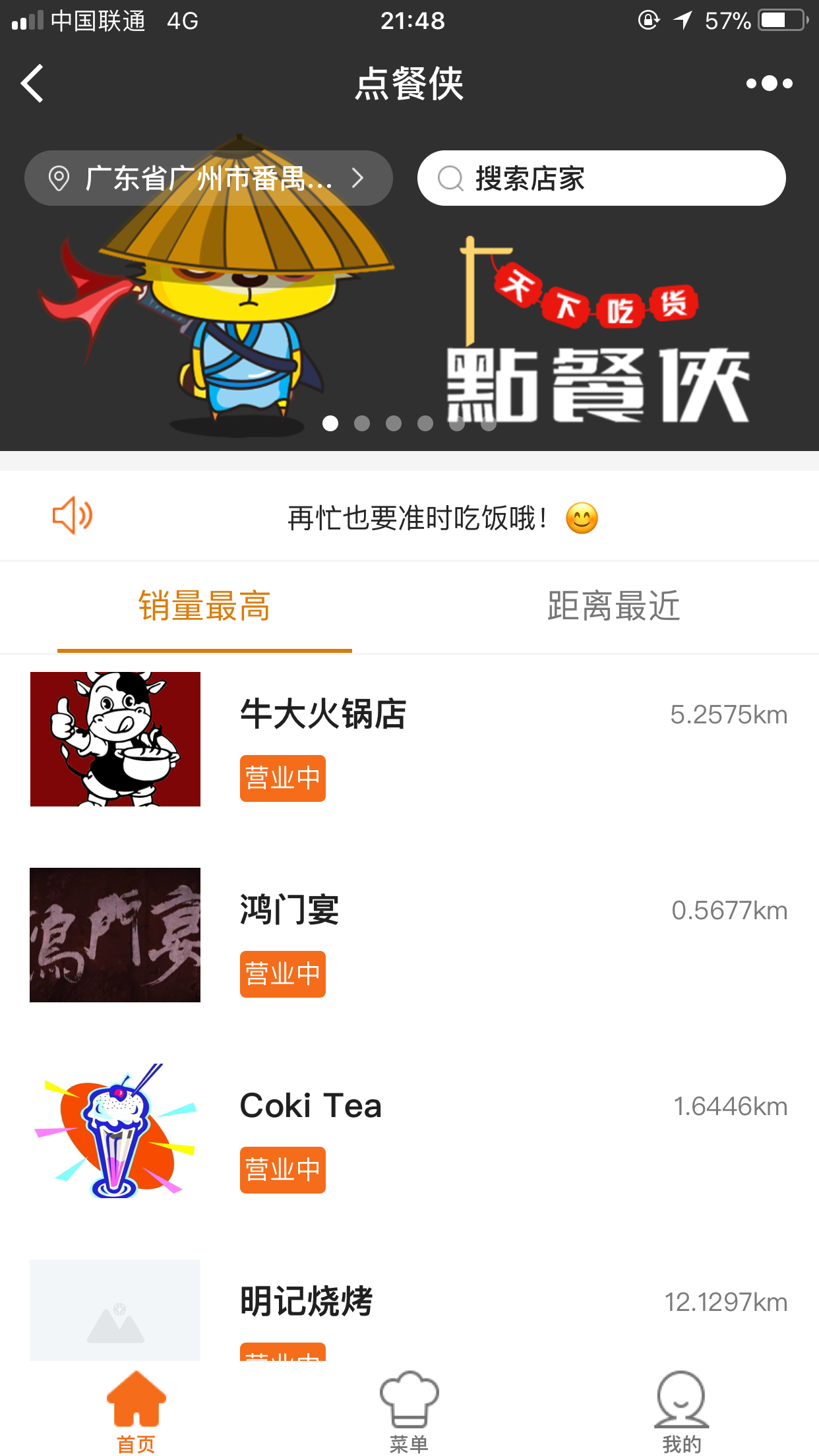
Task: Switch to the 距离最近 tab
Action: (613, 607)
